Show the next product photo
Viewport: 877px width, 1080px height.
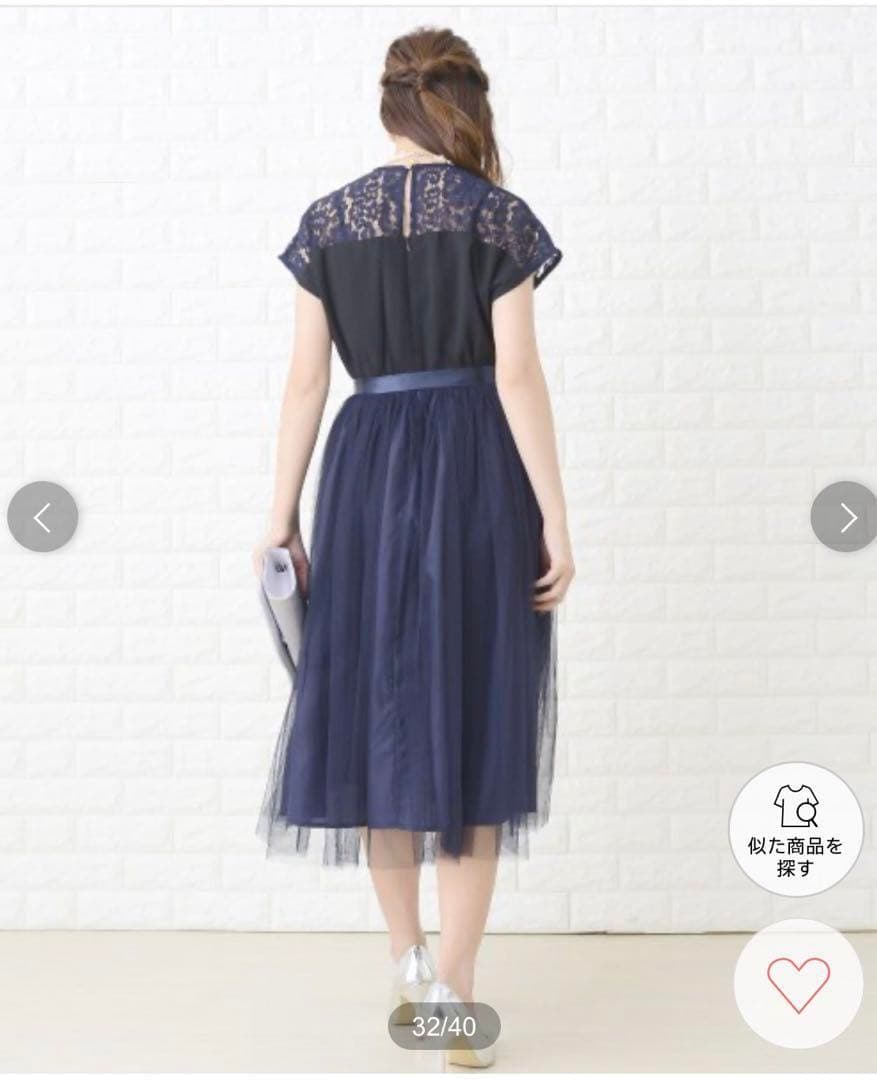point(846,517)
